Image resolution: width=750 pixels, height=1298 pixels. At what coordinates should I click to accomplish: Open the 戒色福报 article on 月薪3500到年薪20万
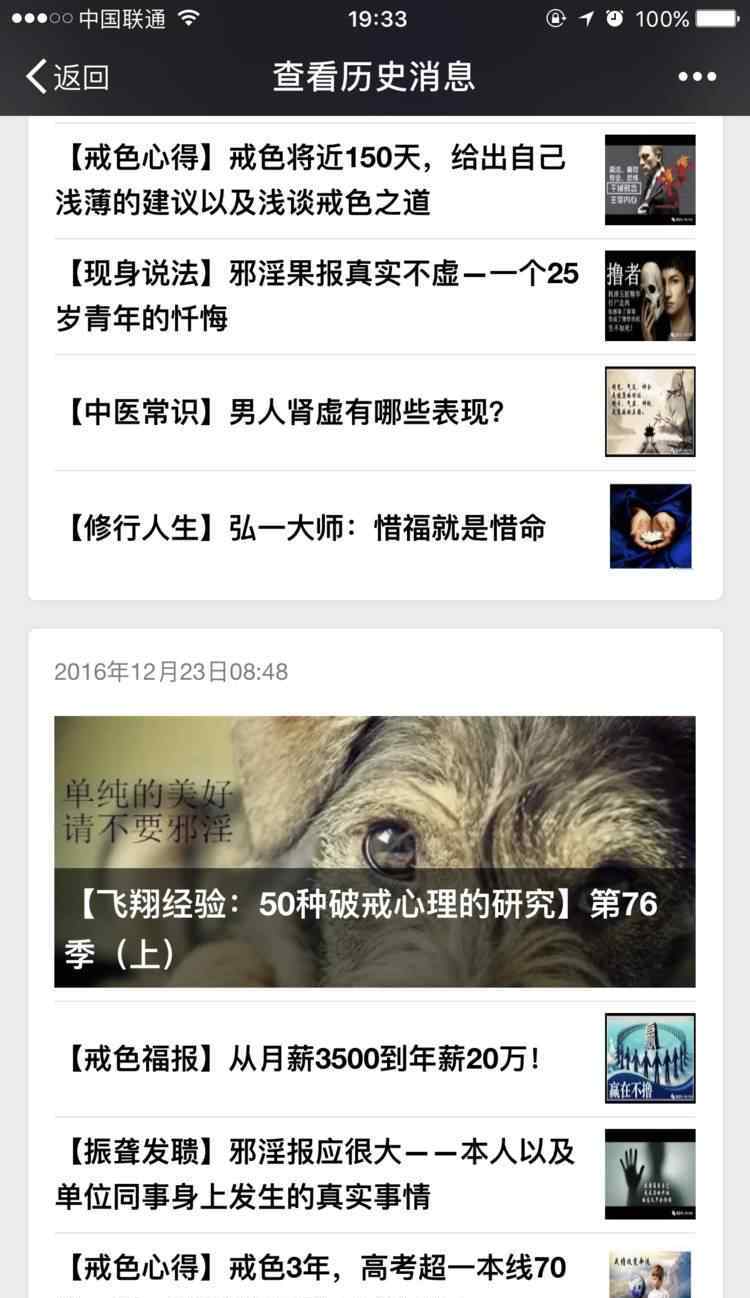pyautogui.click(x=375, y=1059)
